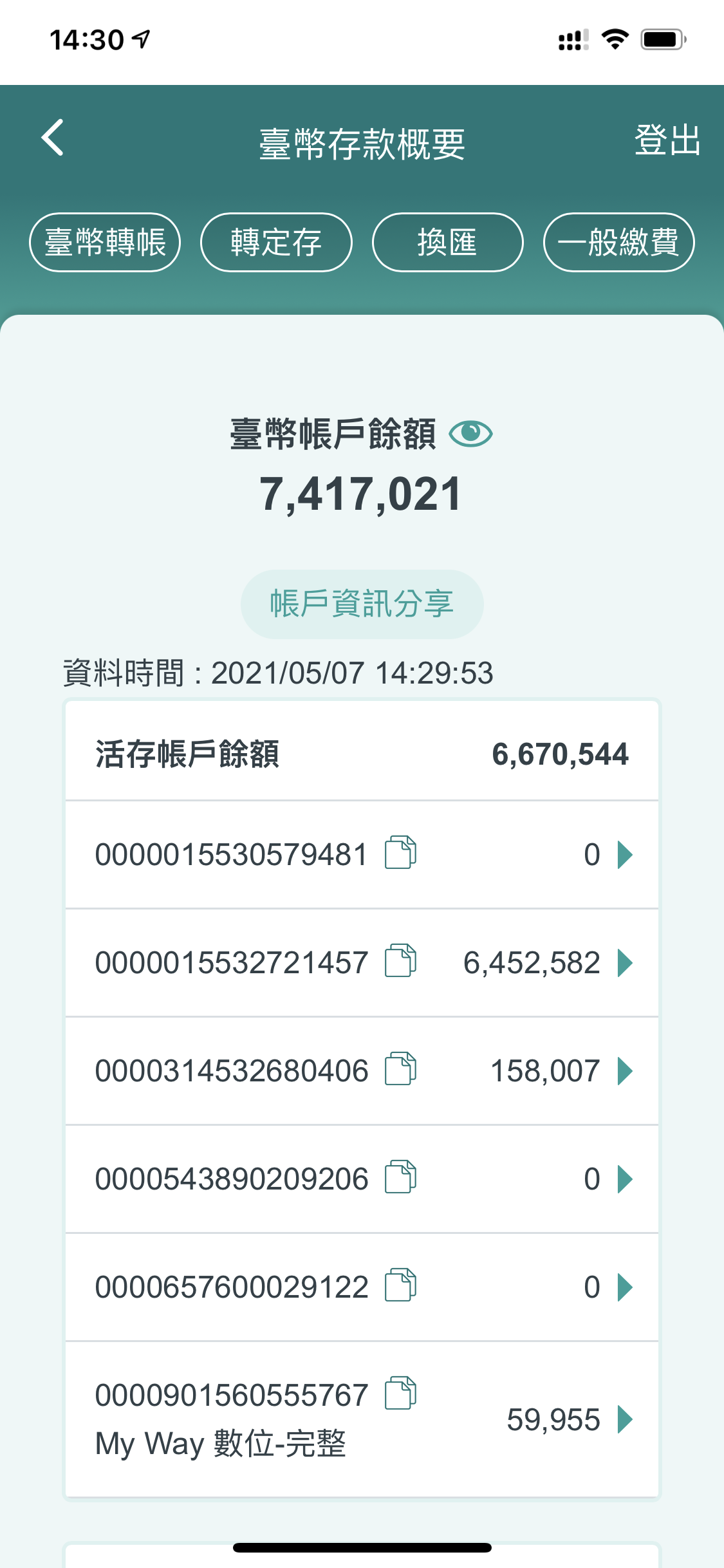Hide the balance with the eye icon
This screenshot has height=1568, width=724.
470,433
